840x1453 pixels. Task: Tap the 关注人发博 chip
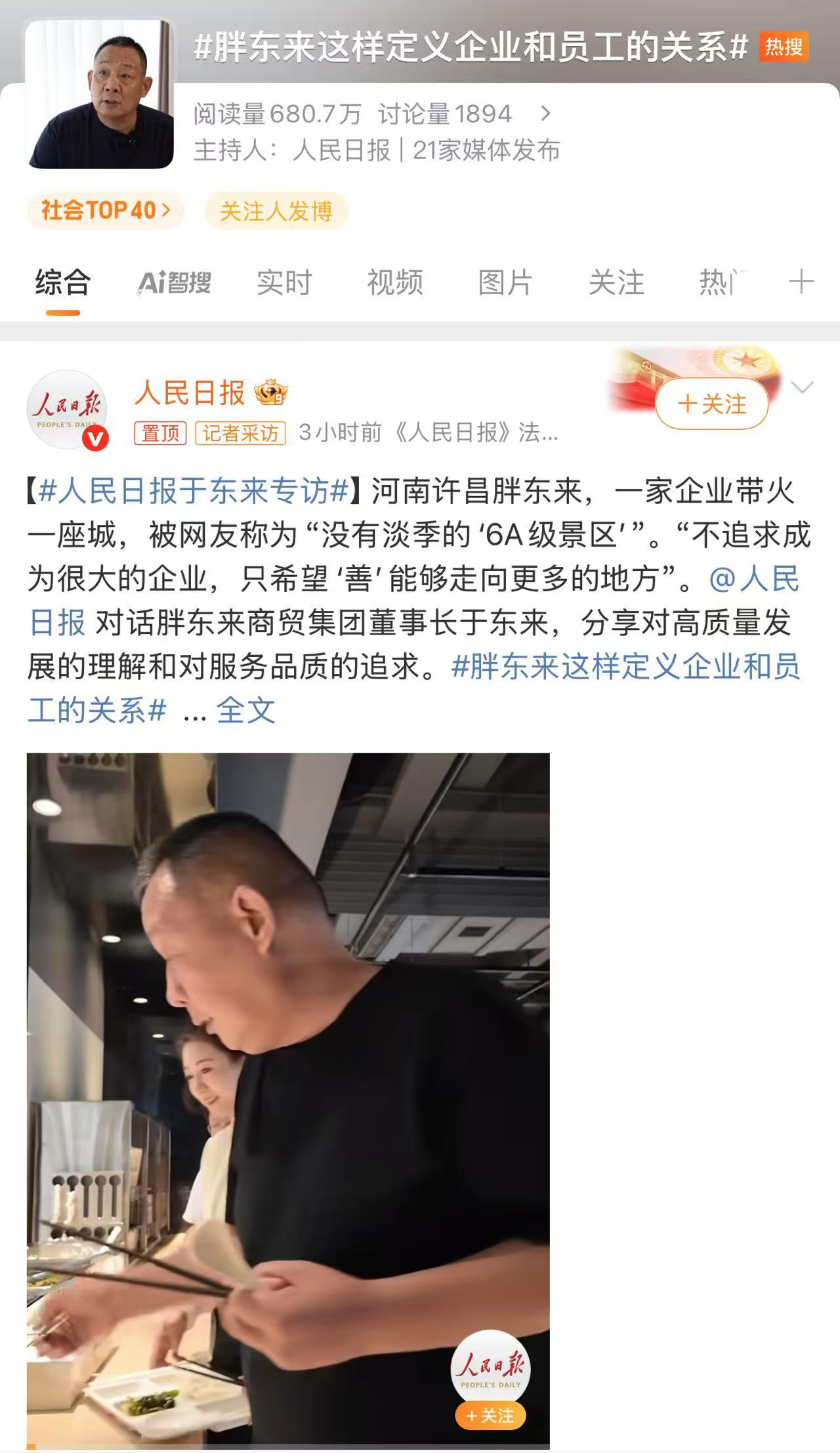tap(276, 211)
